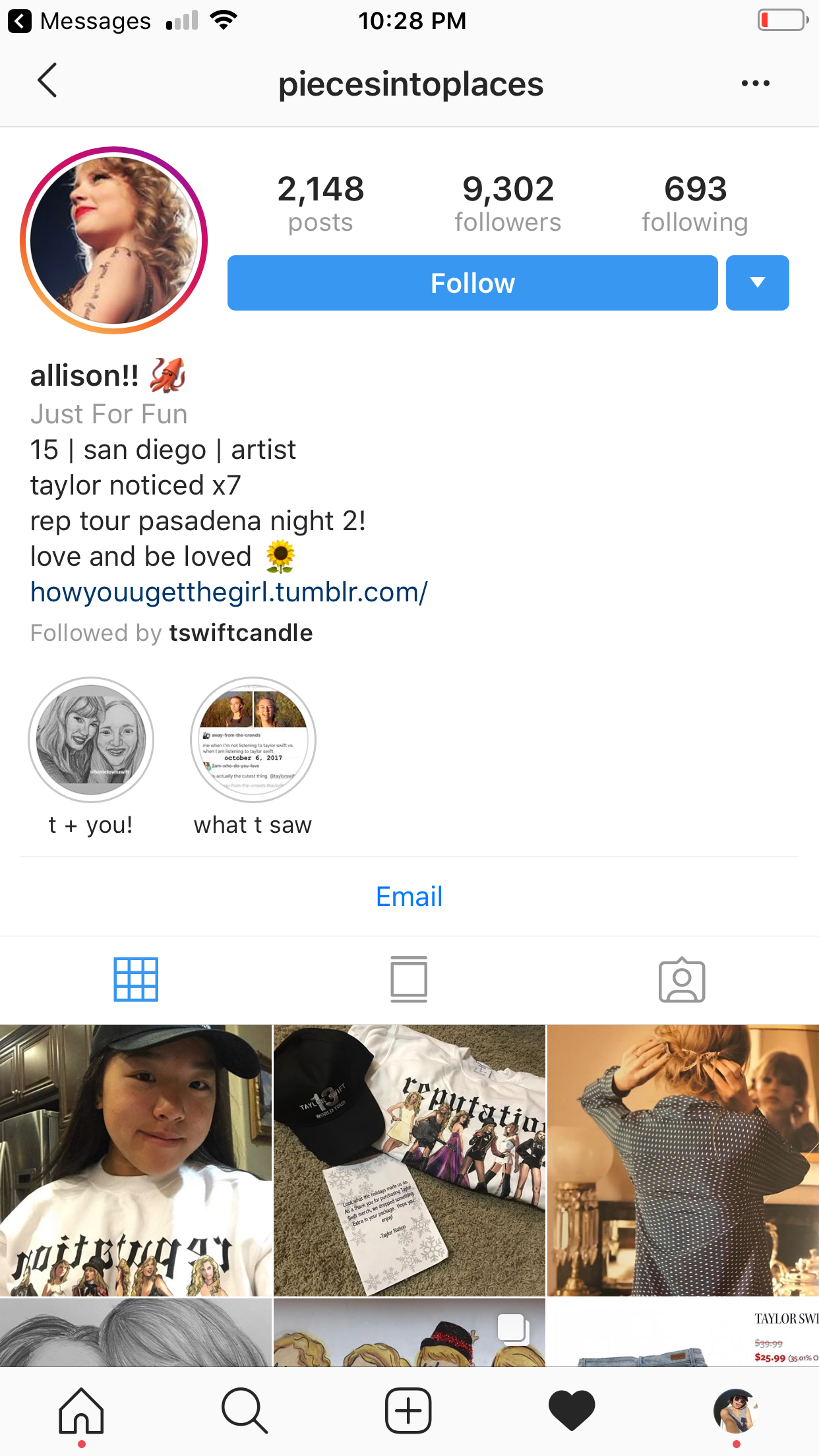Screen dimensions: 819x1456
Task: Follow the piecesintoplaces account
Action: pyautogui.click(x=472, y=283)
